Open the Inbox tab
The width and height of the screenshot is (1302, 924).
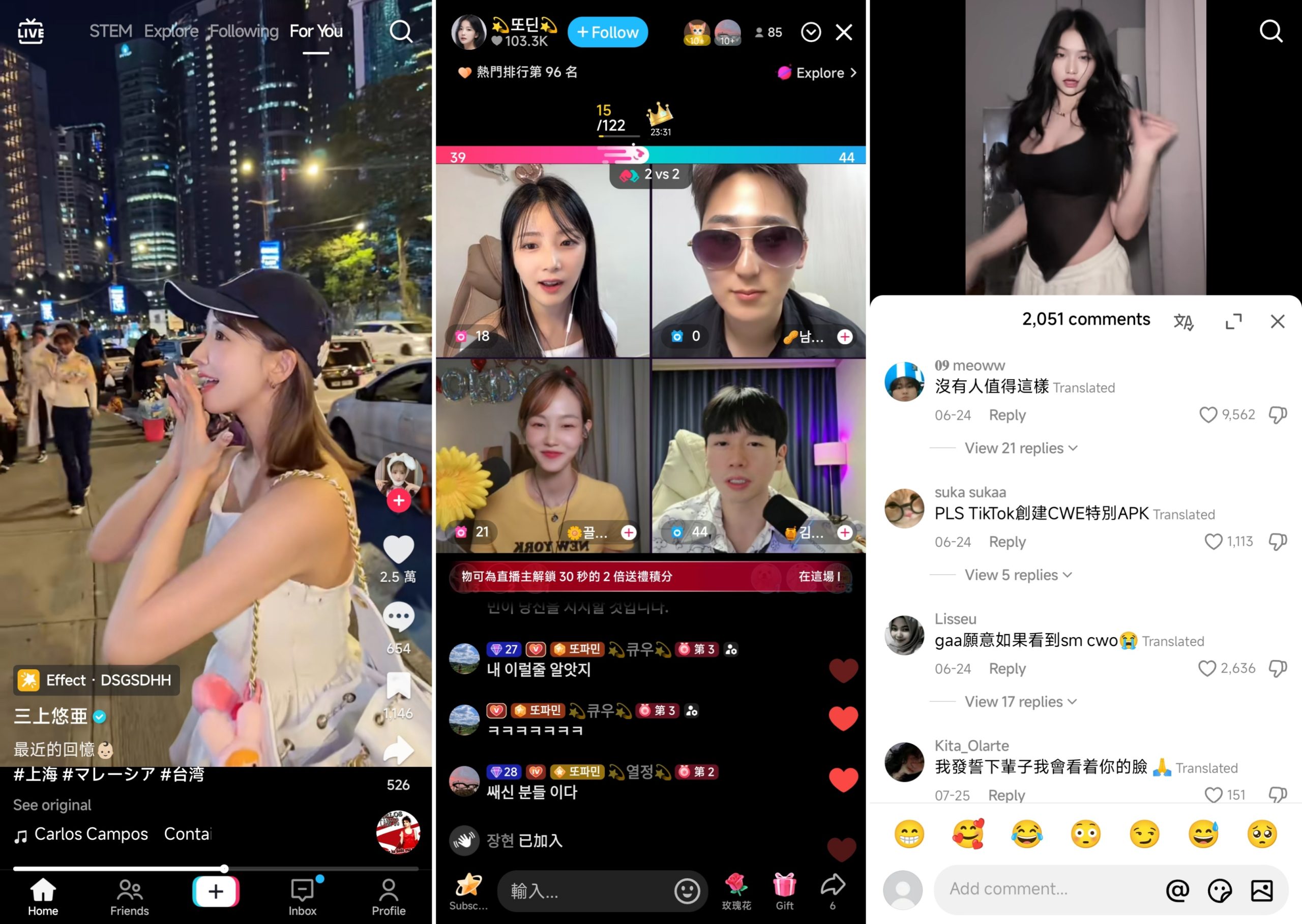tap(302, 897)
